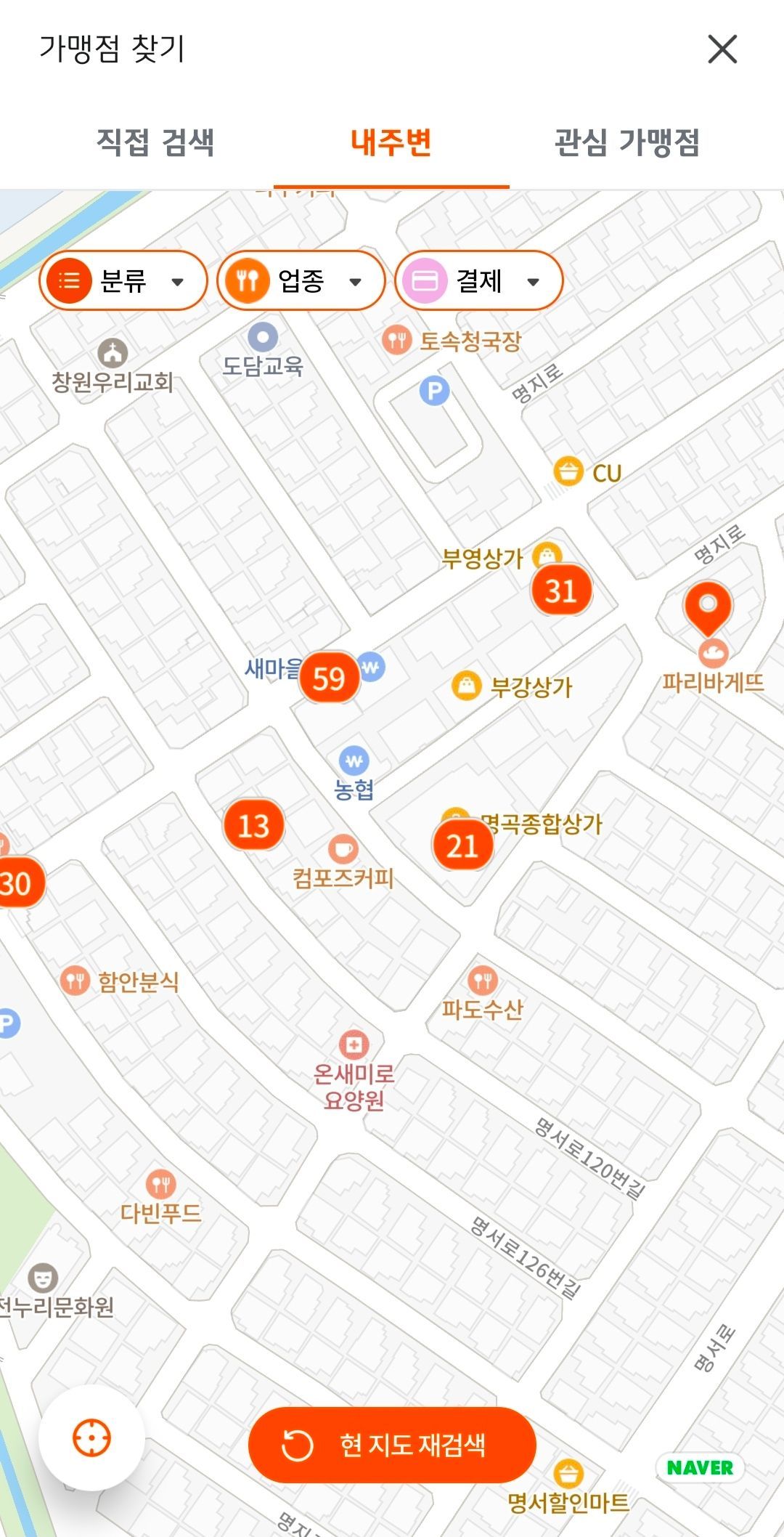Image resolution: width=784 pixels, height=1537 pixels.
Task: Close the 가맹점 찾기 screen
Action: [722, 49]
